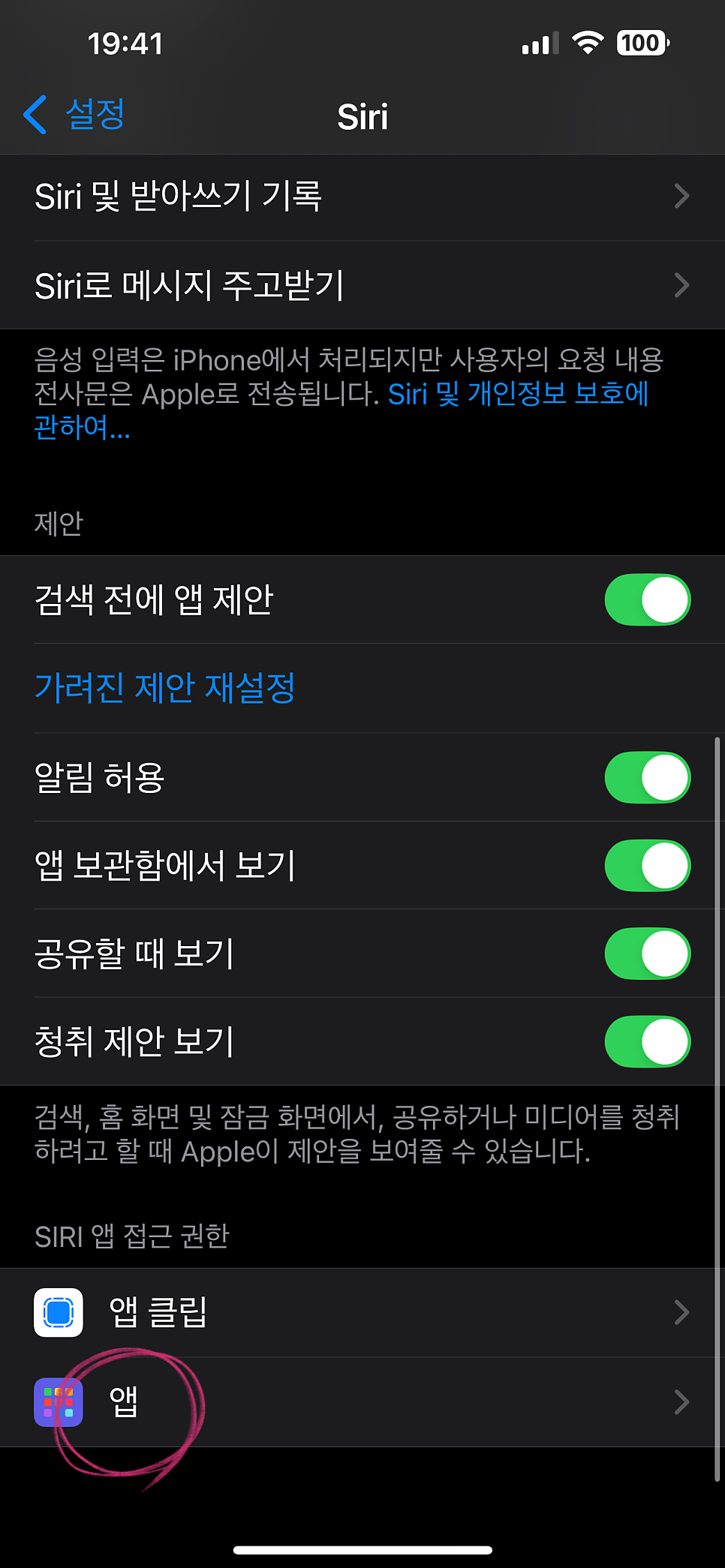Toggle 공유할 때 보기 switch
725x1568 pixels.
click(x=647, y=954)
